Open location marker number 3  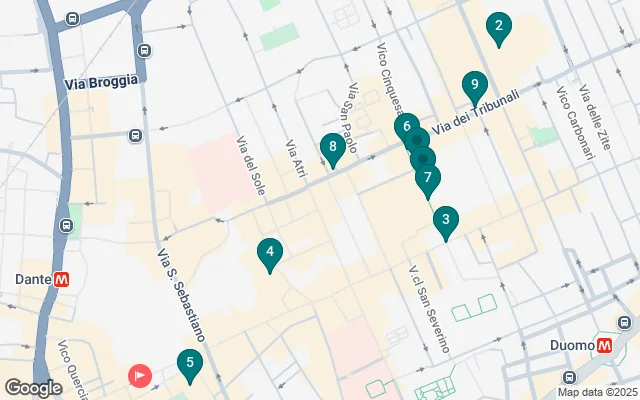(445, 219)
